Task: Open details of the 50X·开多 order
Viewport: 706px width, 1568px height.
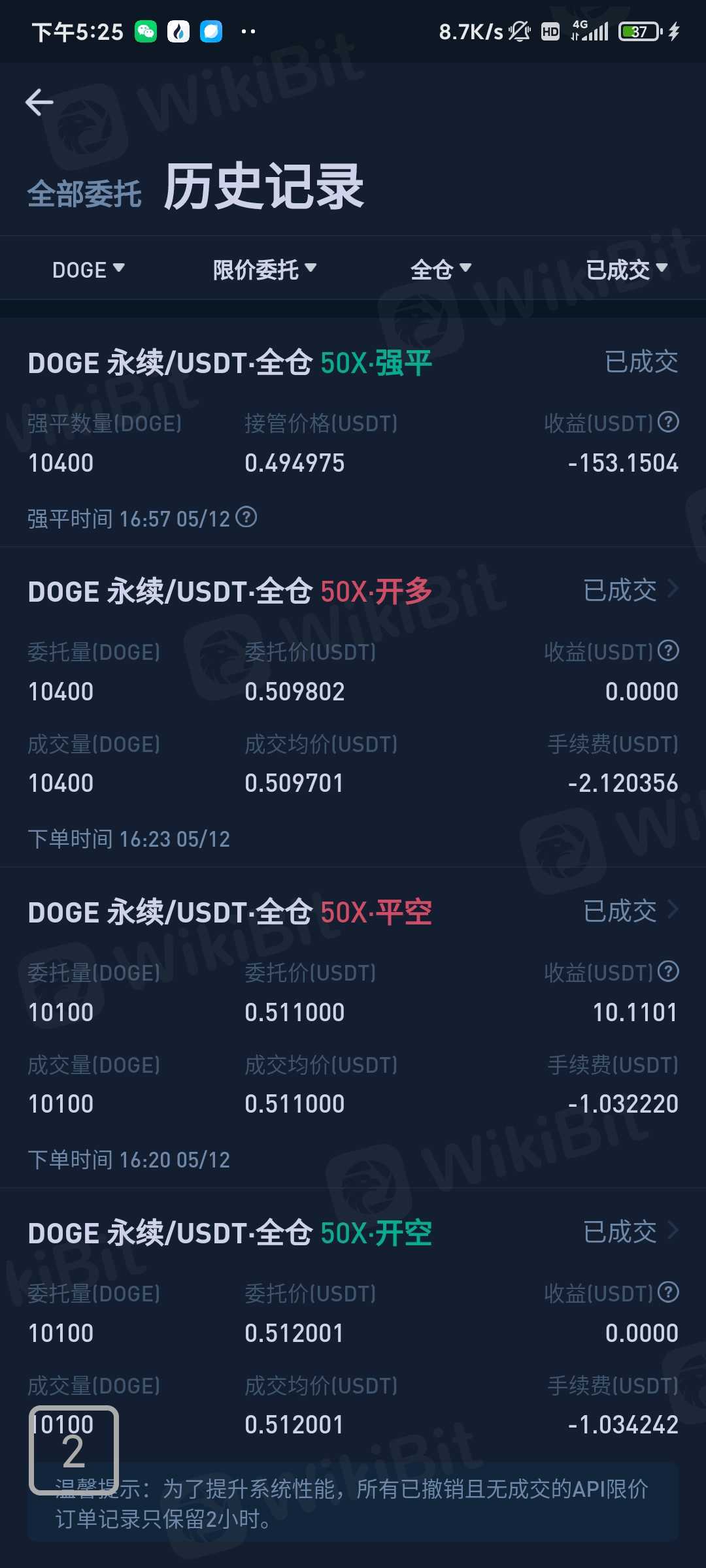Action: tap(631, 590)
